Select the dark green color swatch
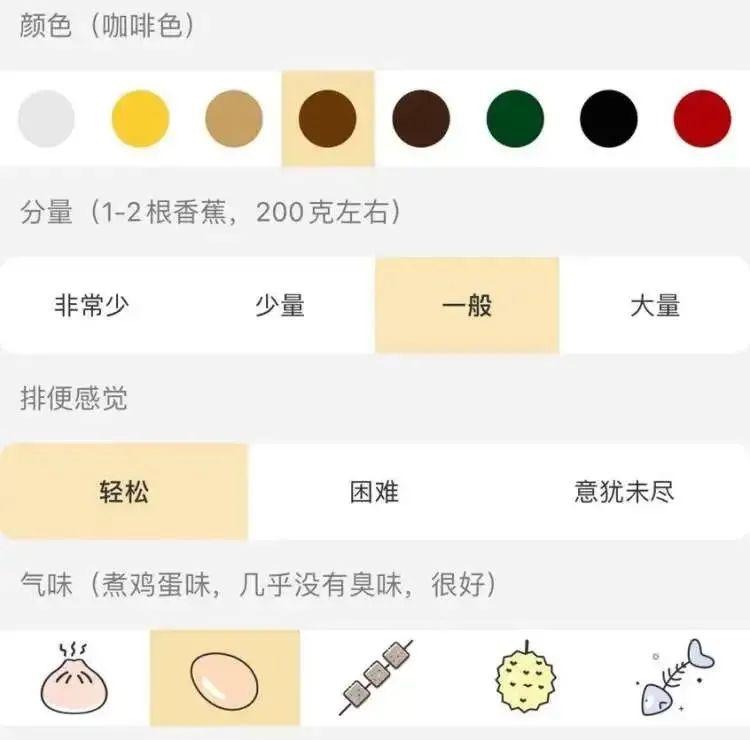This screenshot has width=750, height=740. 515,119
